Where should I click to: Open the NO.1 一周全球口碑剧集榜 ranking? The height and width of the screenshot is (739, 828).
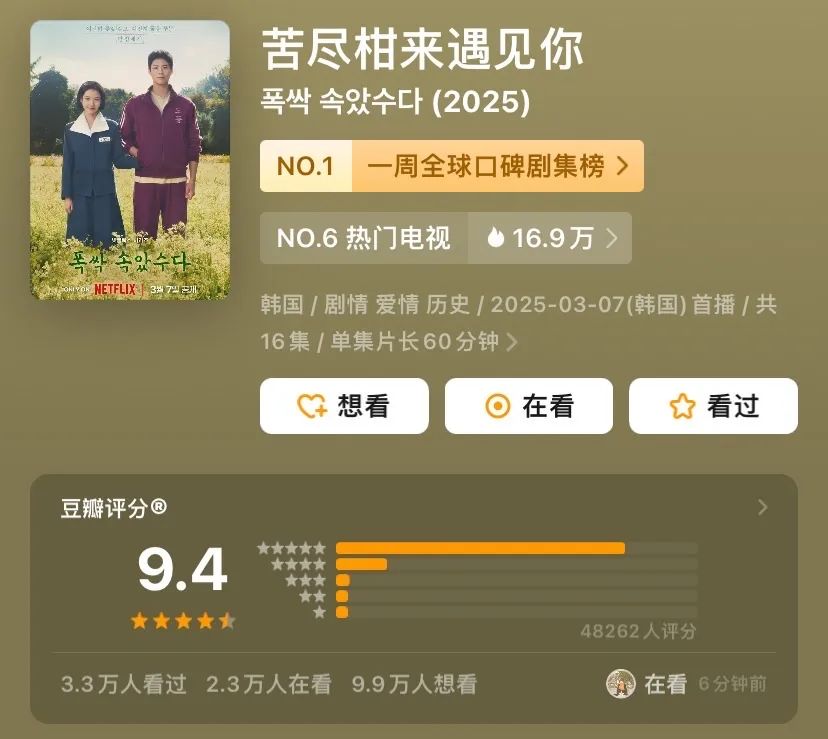(x=451, y=166)
